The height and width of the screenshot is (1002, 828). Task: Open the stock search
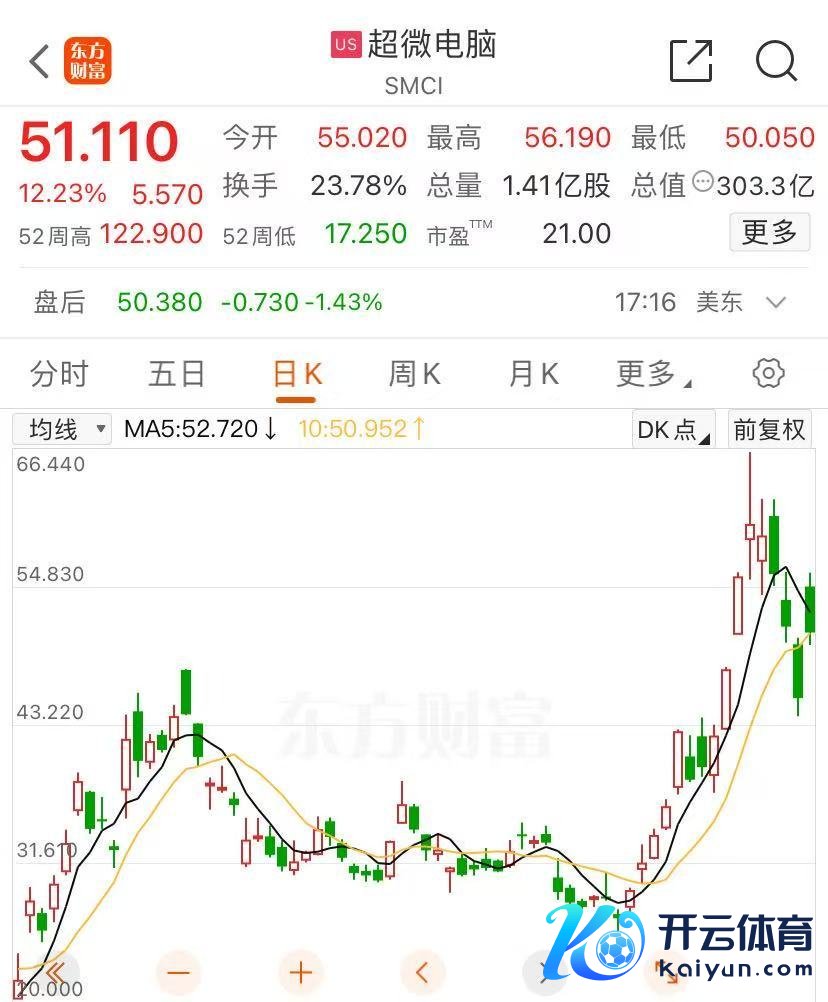pyautogui.click(x=776, y=61)
